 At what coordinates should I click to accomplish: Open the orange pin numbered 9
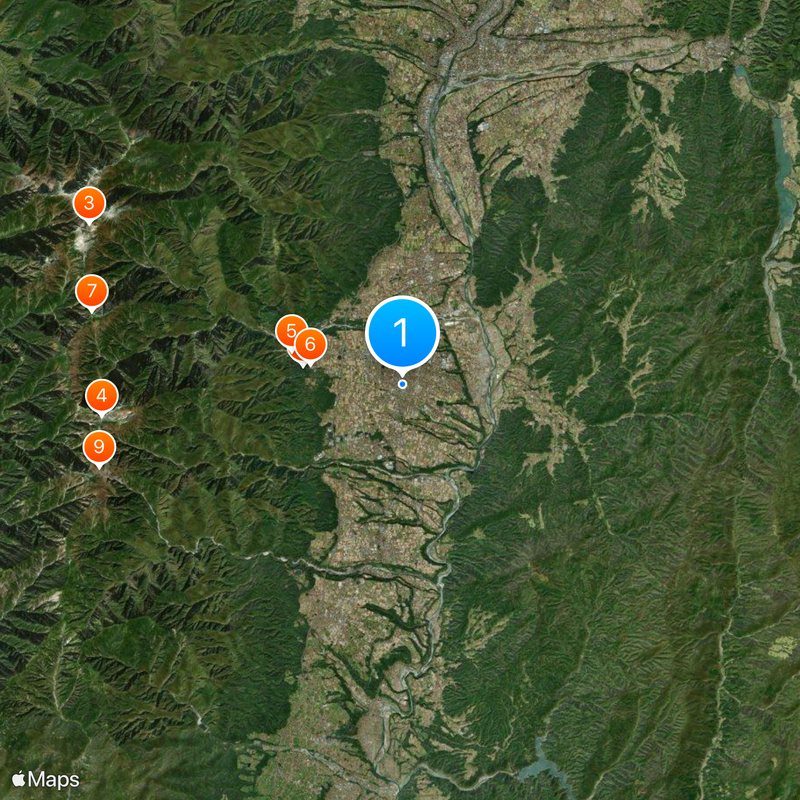click(98, 446)
